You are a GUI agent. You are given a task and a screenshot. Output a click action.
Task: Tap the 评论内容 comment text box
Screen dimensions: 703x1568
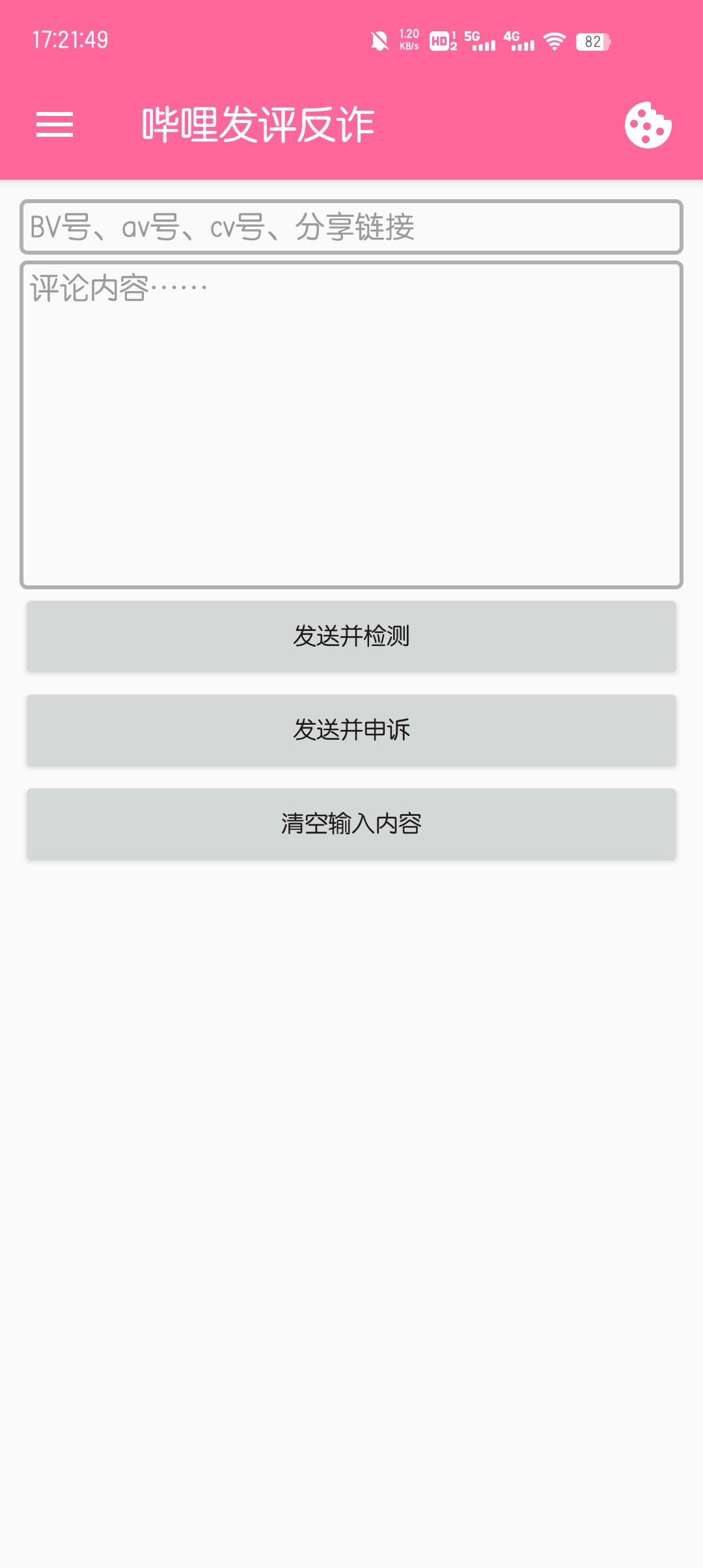(x=351, y=425)
